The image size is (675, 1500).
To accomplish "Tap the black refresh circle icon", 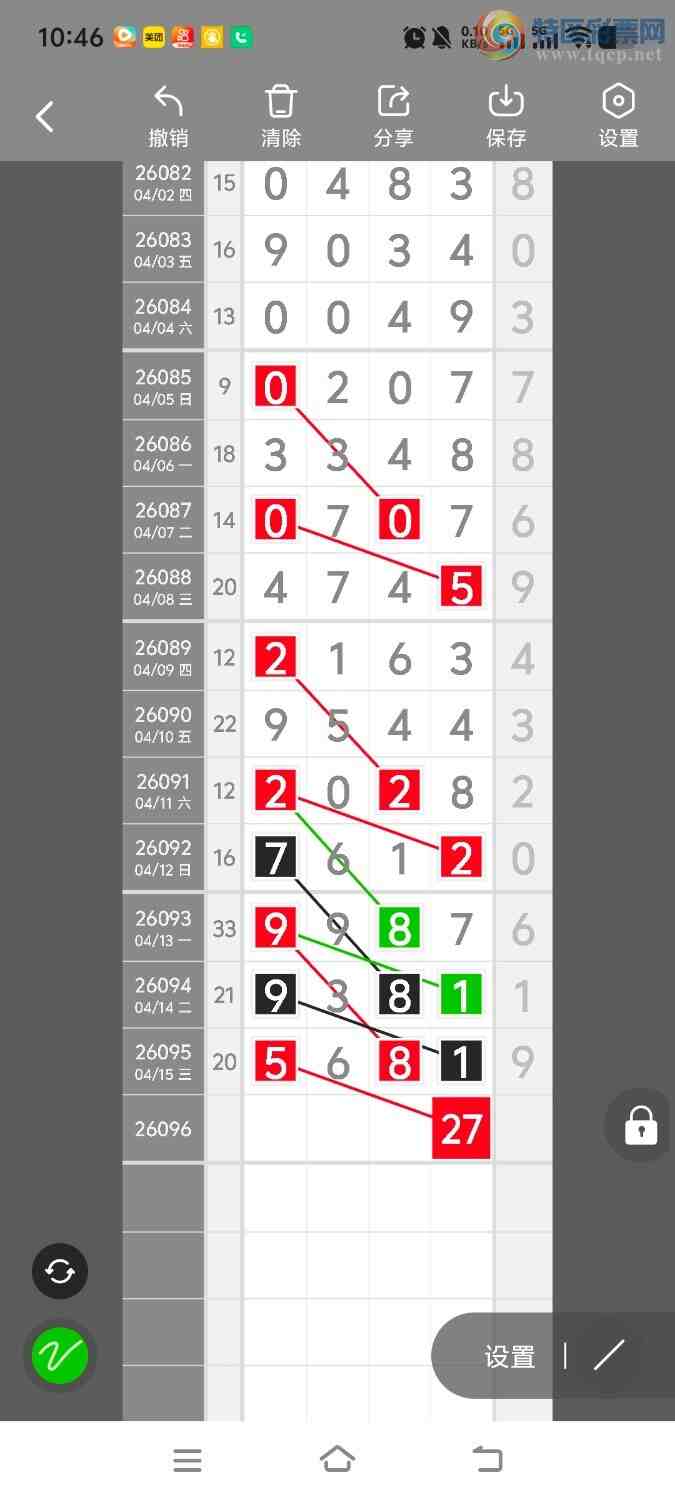I will point(60,1271).
